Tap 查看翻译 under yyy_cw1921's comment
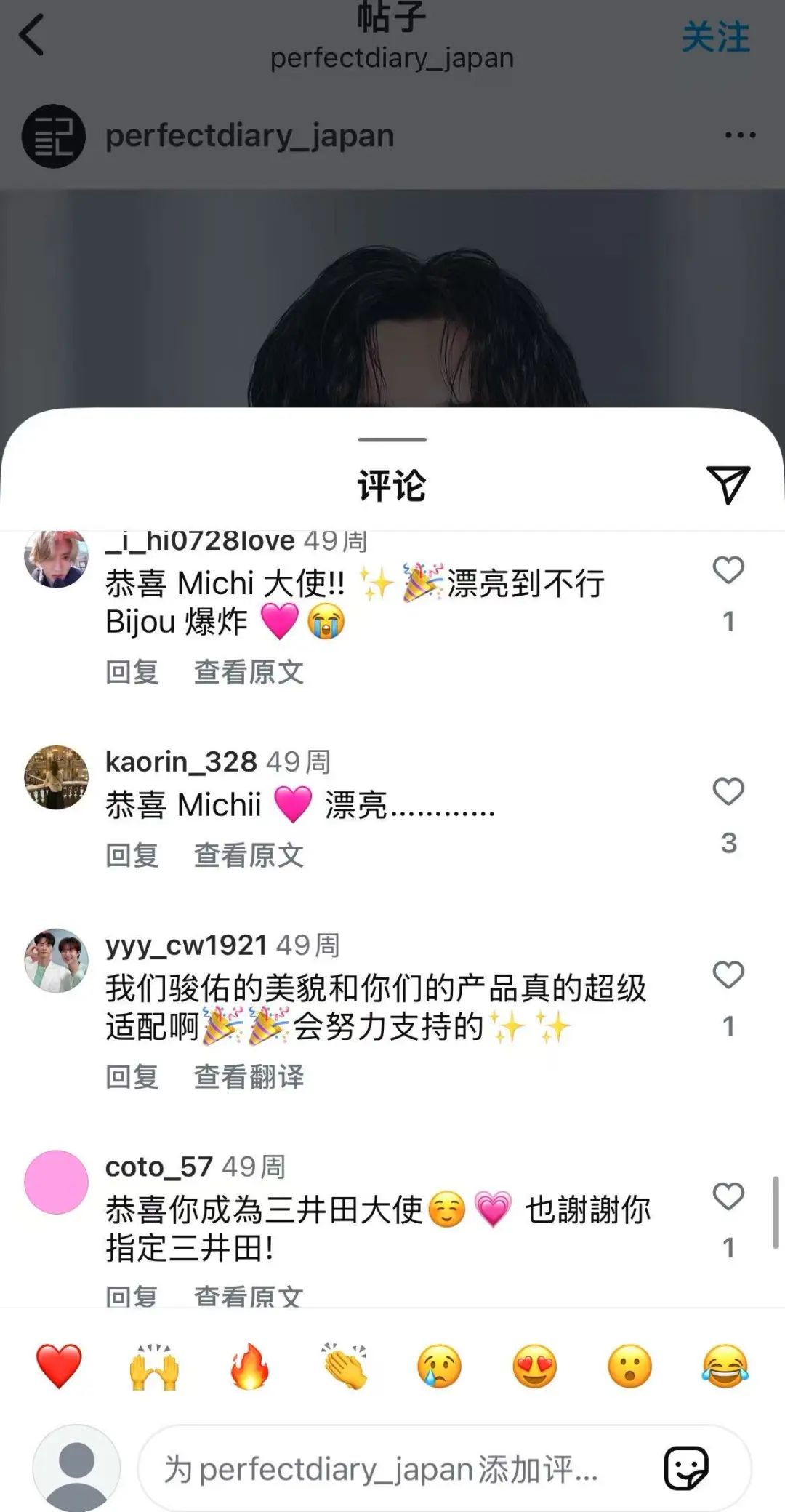785x1512 pixels. click(x=249, y=1077)
